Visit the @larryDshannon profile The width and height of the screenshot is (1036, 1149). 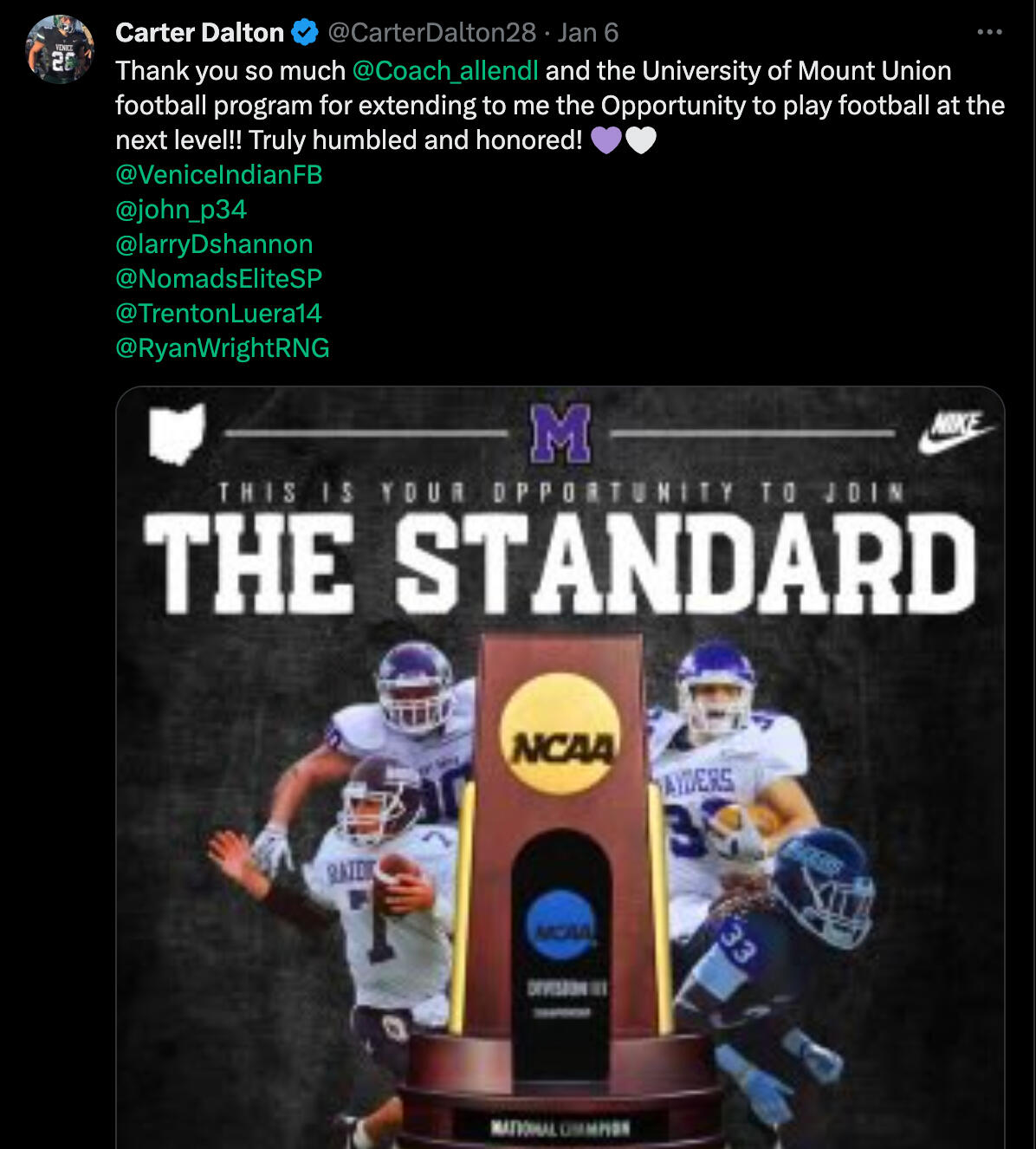pos(214,243)
